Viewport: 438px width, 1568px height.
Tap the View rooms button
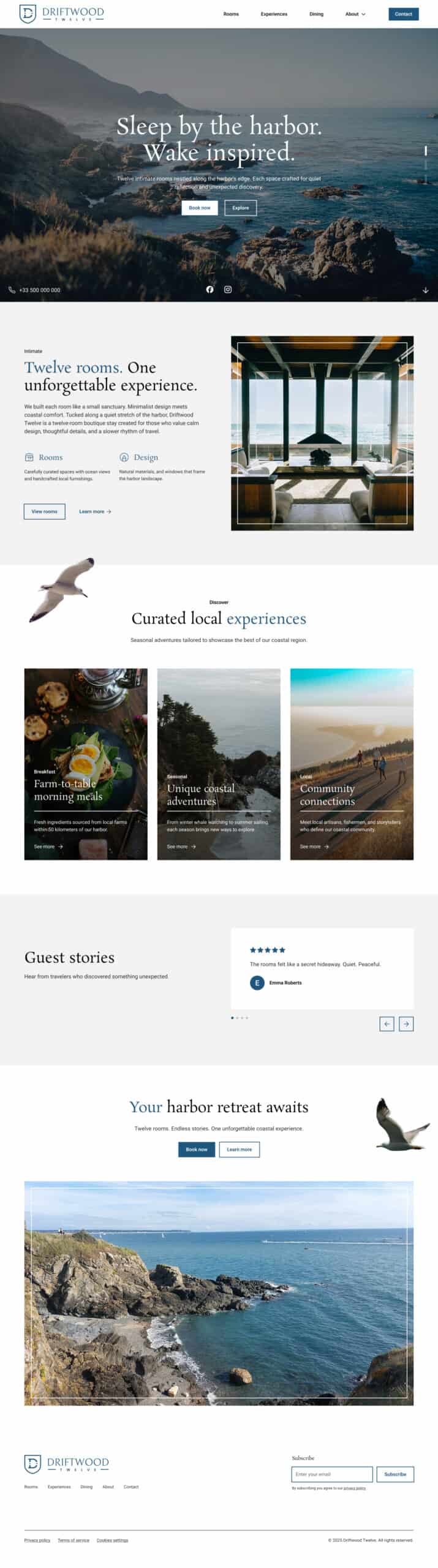click(x=44, y=511)
